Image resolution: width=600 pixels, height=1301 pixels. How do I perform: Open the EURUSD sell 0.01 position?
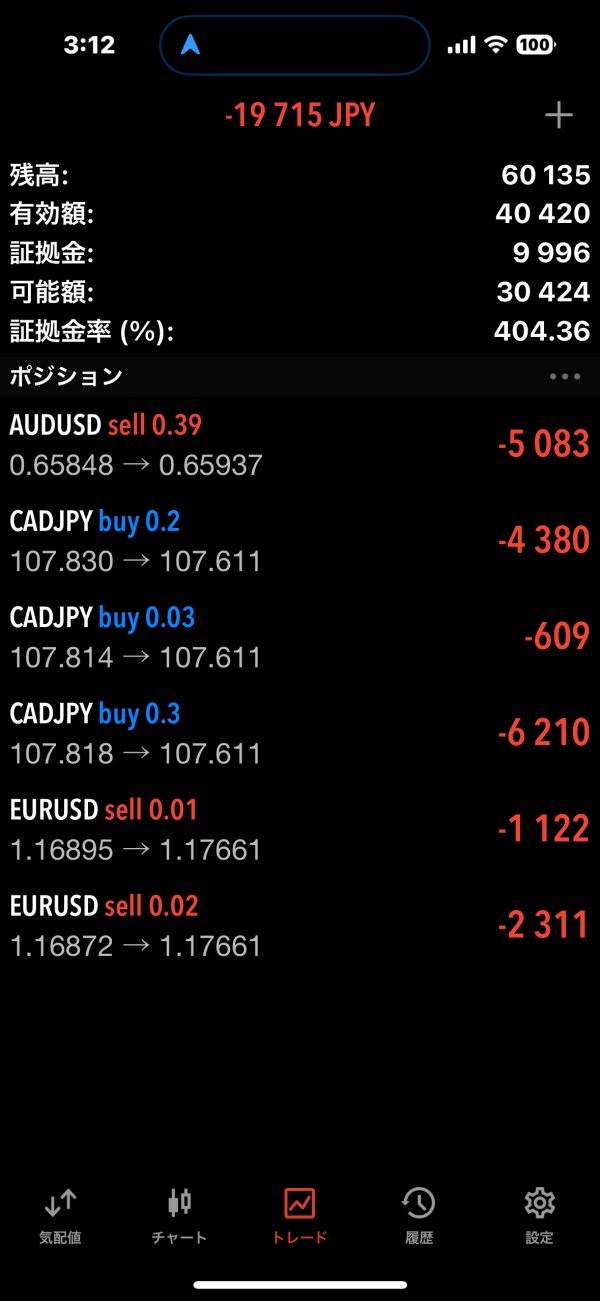coord(300,828)
